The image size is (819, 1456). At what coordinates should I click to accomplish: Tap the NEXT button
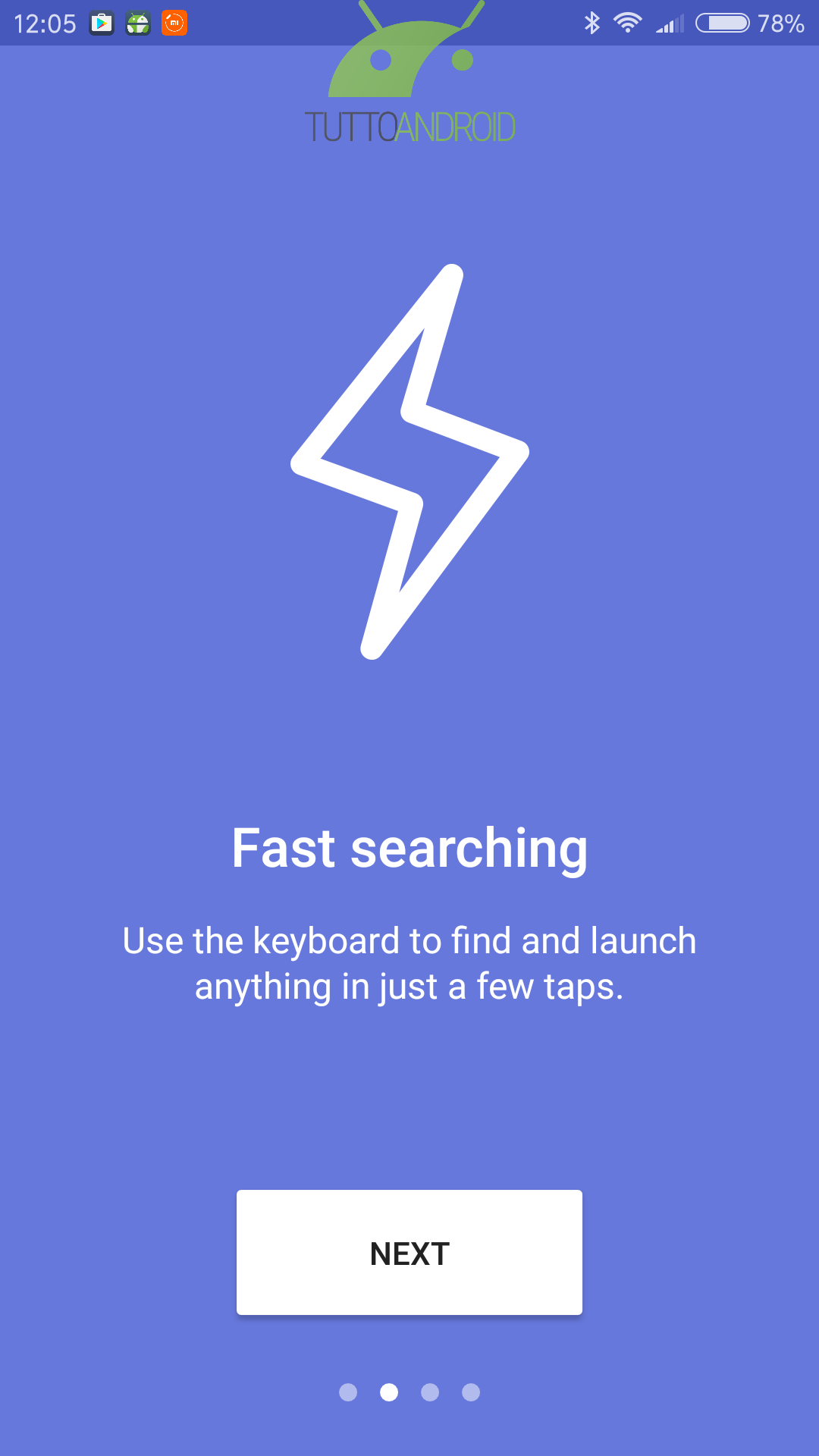tap(409, 1252)
